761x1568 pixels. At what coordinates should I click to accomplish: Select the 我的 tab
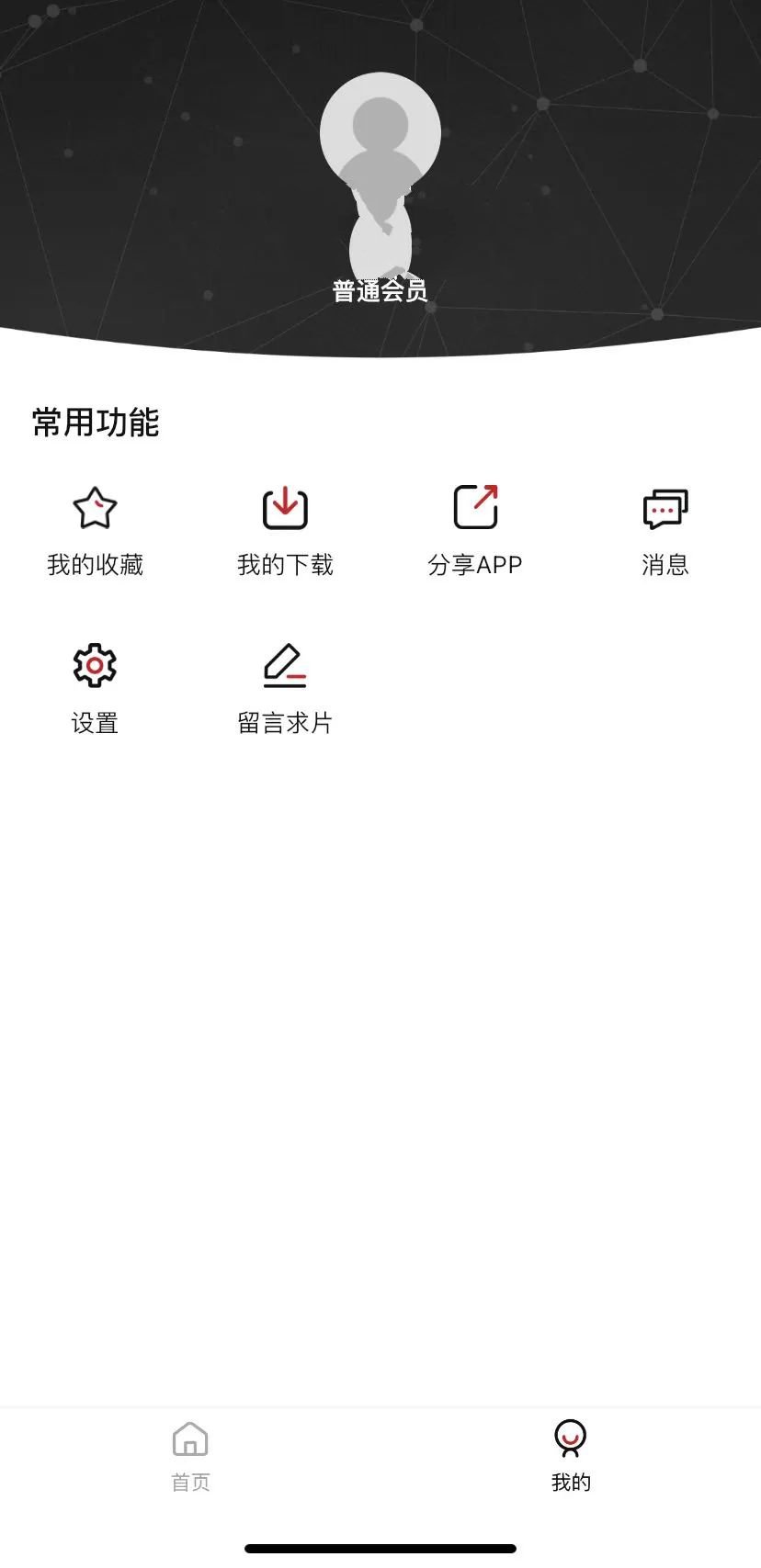click(x=571, y=1457)
